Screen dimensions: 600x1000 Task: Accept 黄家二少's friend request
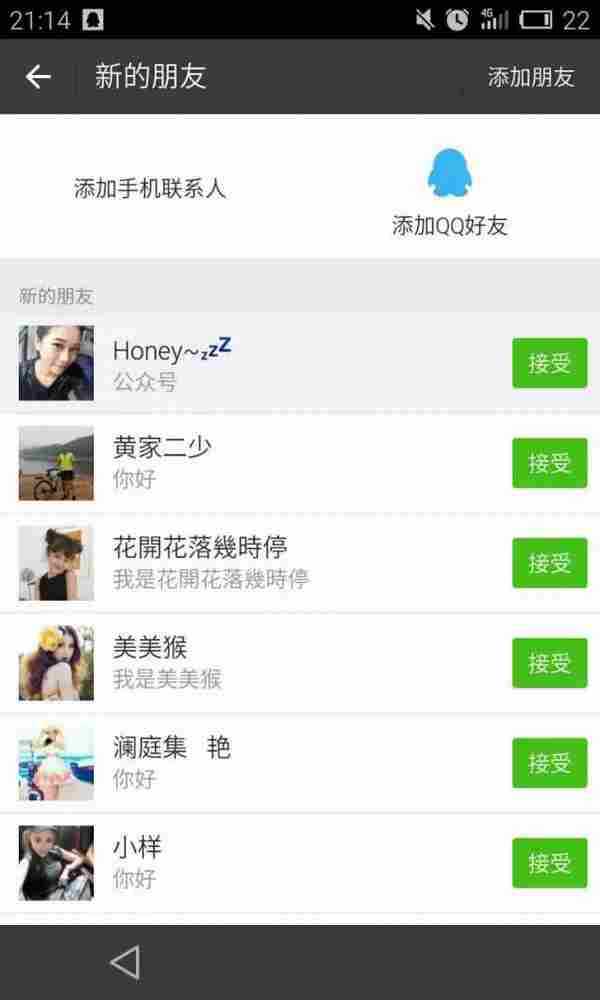pyautogui.click(x=549, y=463)
